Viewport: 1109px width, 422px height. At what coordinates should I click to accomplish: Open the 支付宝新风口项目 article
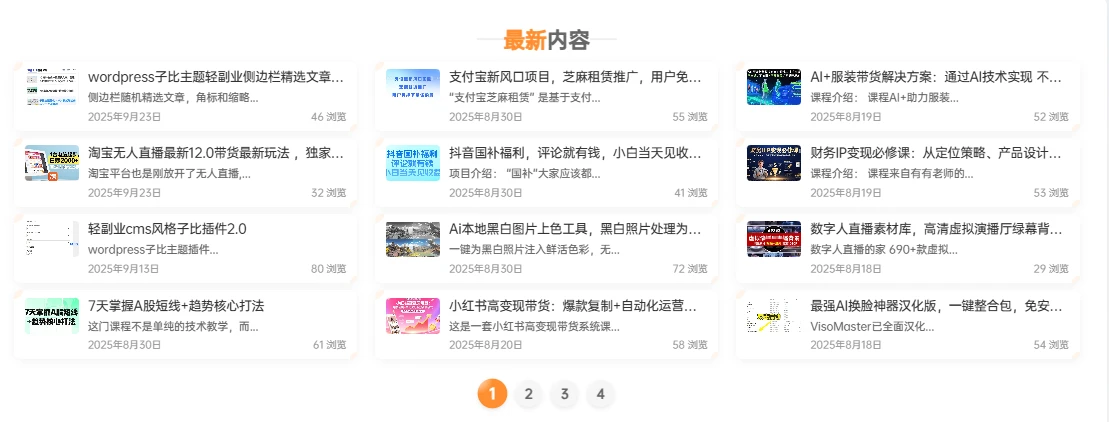coord(575,77)
